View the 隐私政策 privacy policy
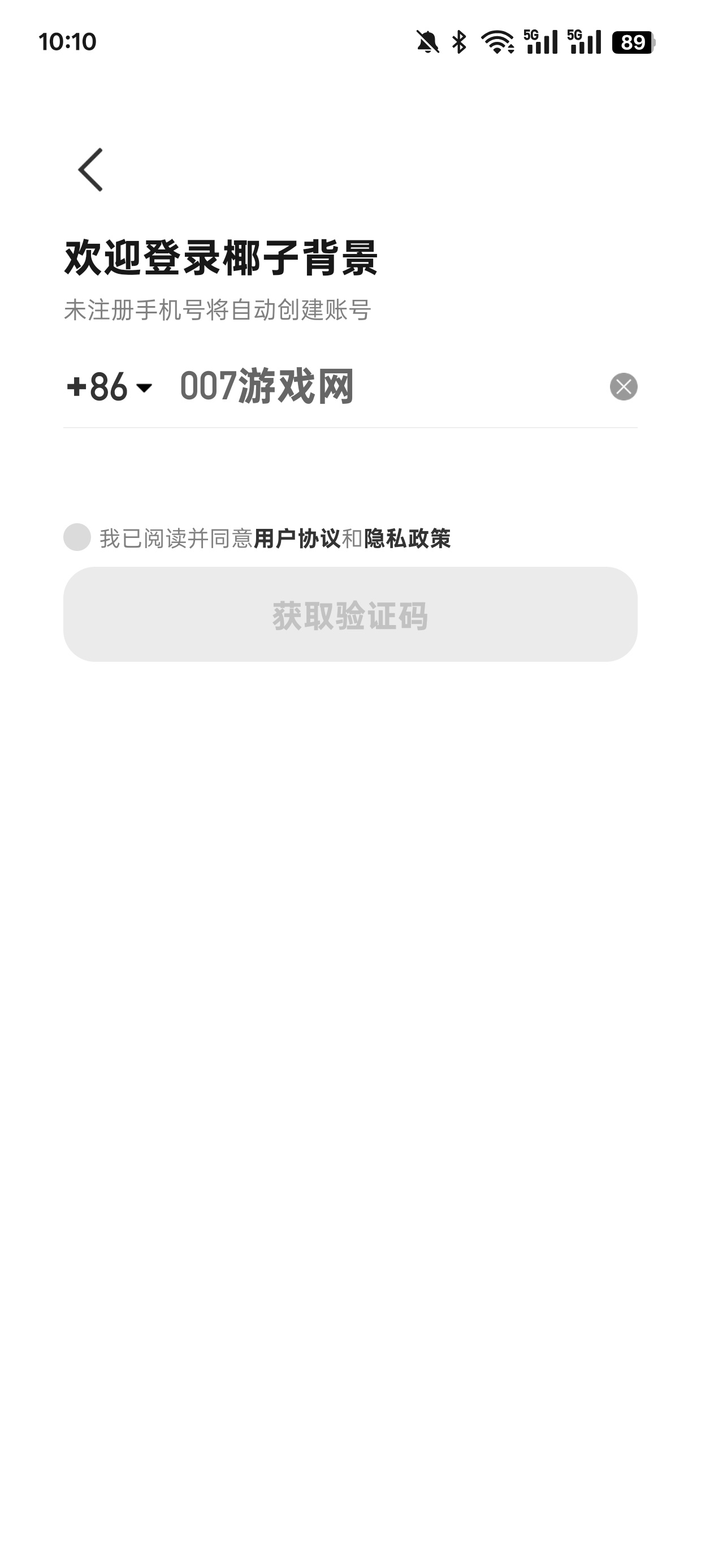The image size is (701, 1568). [x=409, y=537]
